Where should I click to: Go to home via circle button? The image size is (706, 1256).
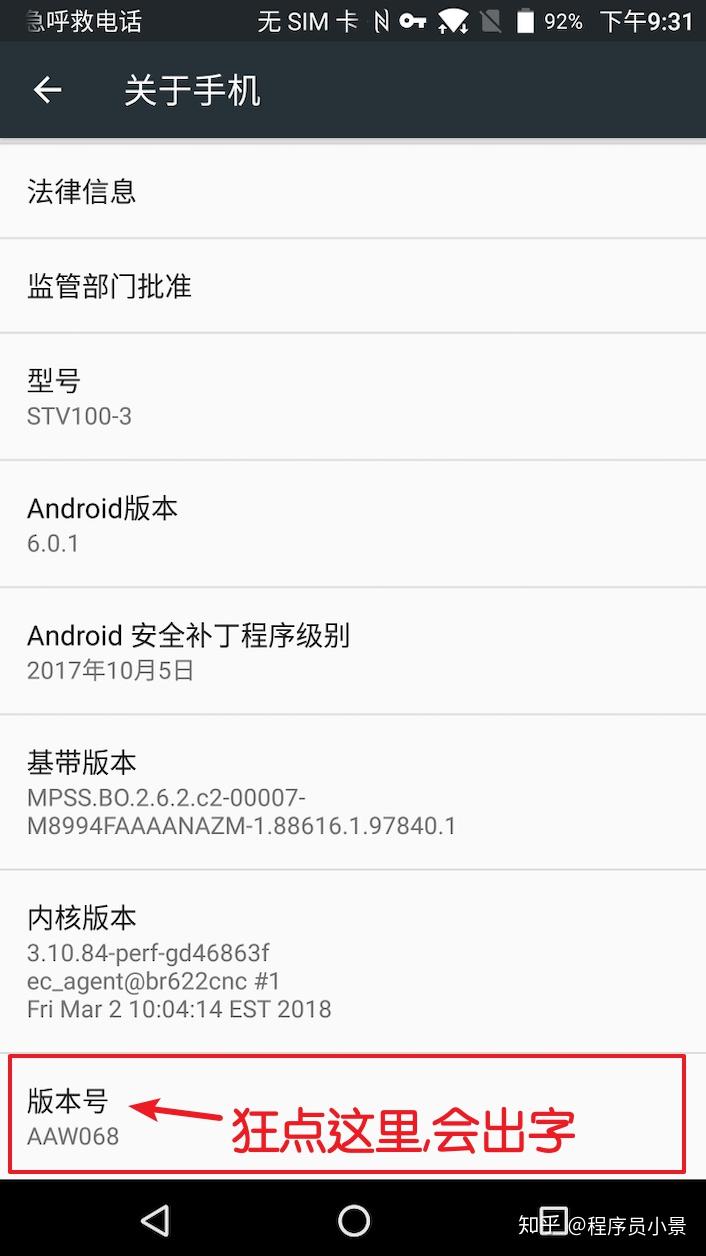353,1219
